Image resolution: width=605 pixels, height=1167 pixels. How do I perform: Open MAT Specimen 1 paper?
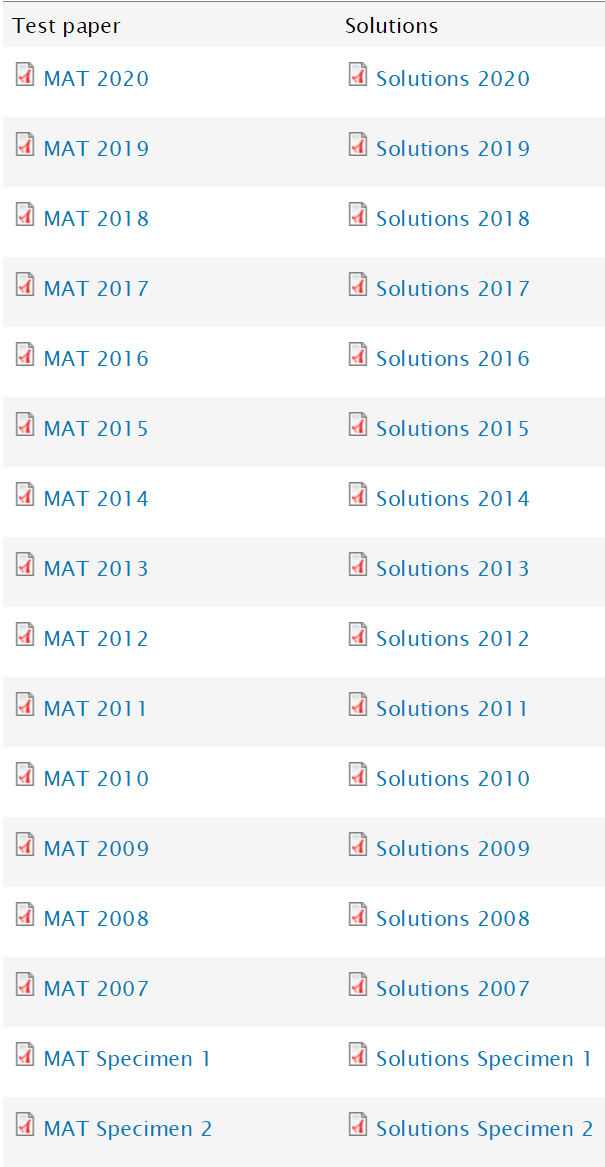point(127,1059)
